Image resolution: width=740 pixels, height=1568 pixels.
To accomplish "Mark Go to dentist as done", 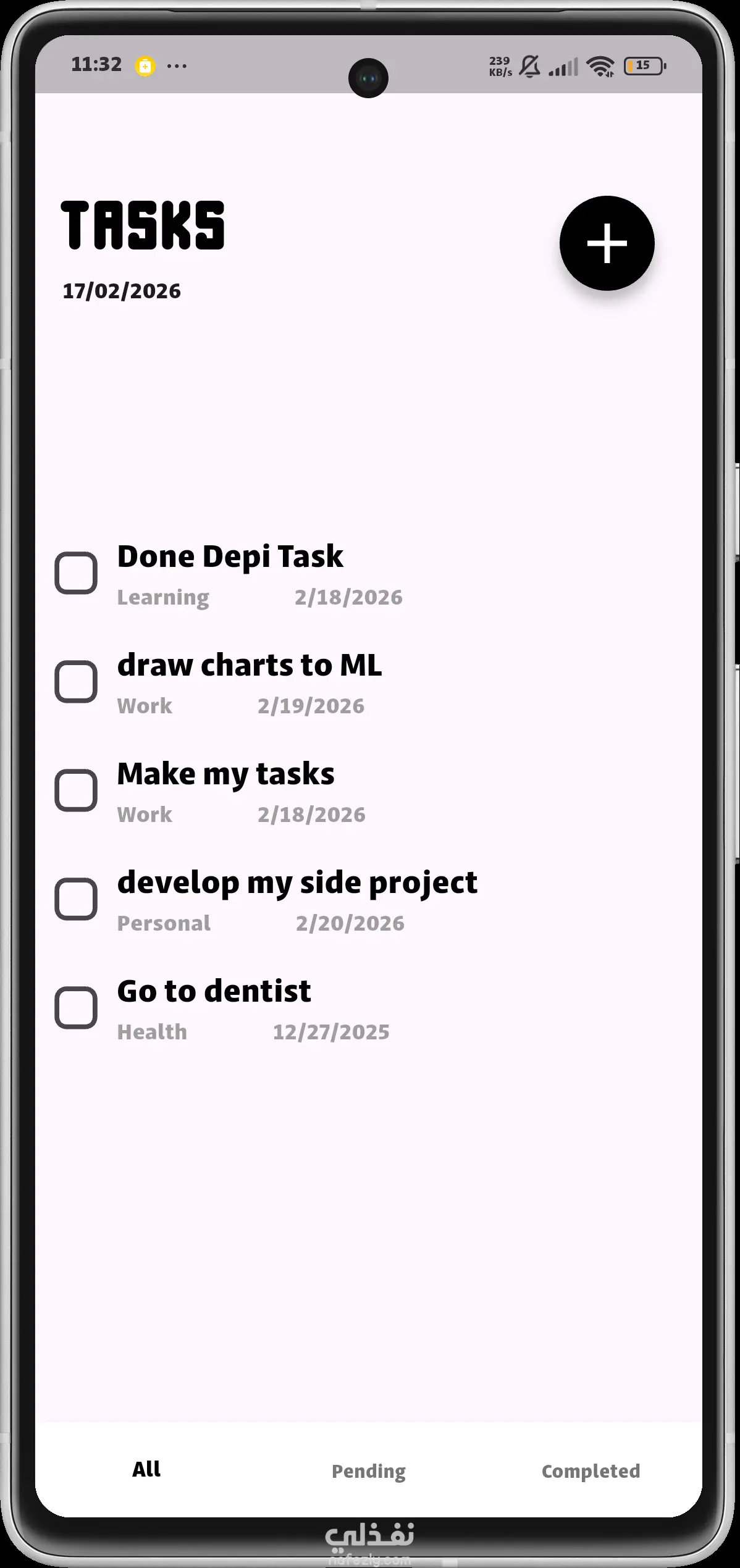I will coord(76,1008).
